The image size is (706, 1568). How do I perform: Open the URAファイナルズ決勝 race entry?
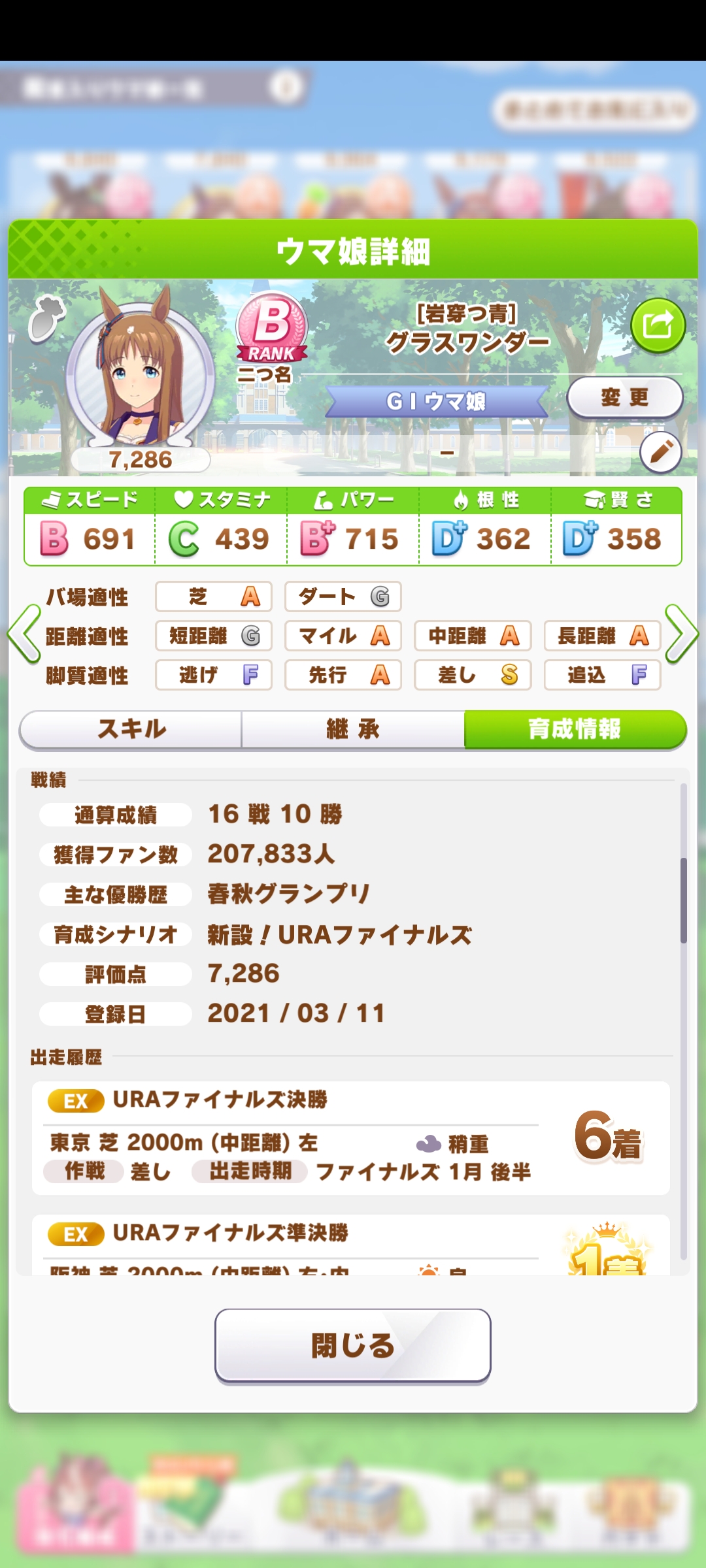click(x=350, y=1138)
